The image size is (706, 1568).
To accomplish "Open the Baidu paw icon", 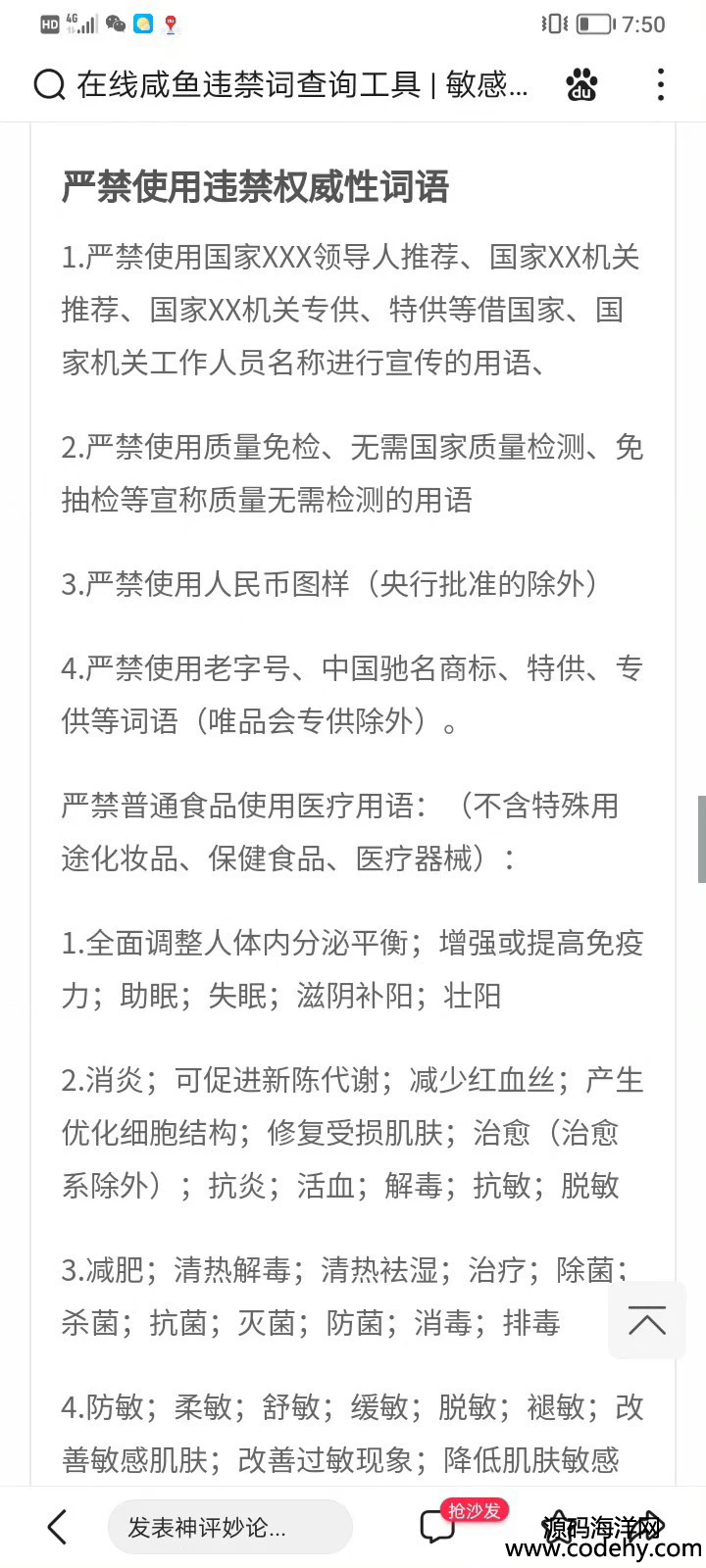I will click(582, 85).
